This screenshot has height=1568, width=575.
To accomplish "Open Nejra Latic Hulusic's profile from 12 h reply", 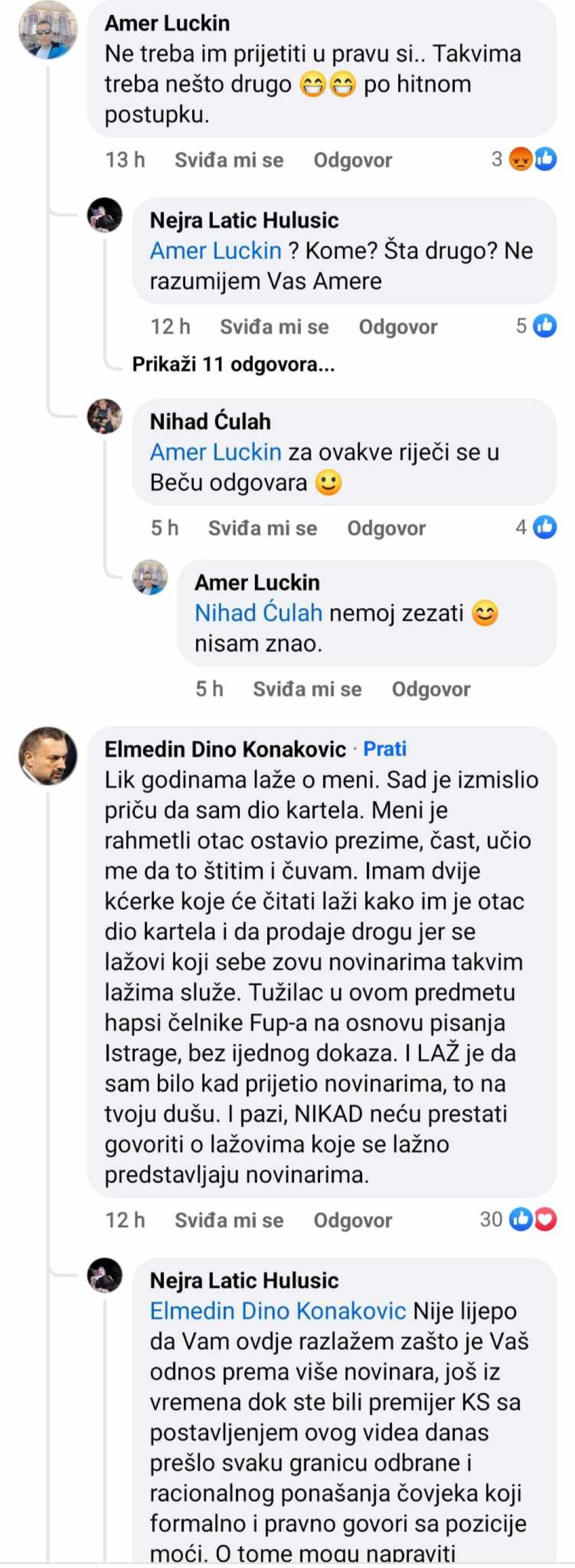I will [244, 220].
